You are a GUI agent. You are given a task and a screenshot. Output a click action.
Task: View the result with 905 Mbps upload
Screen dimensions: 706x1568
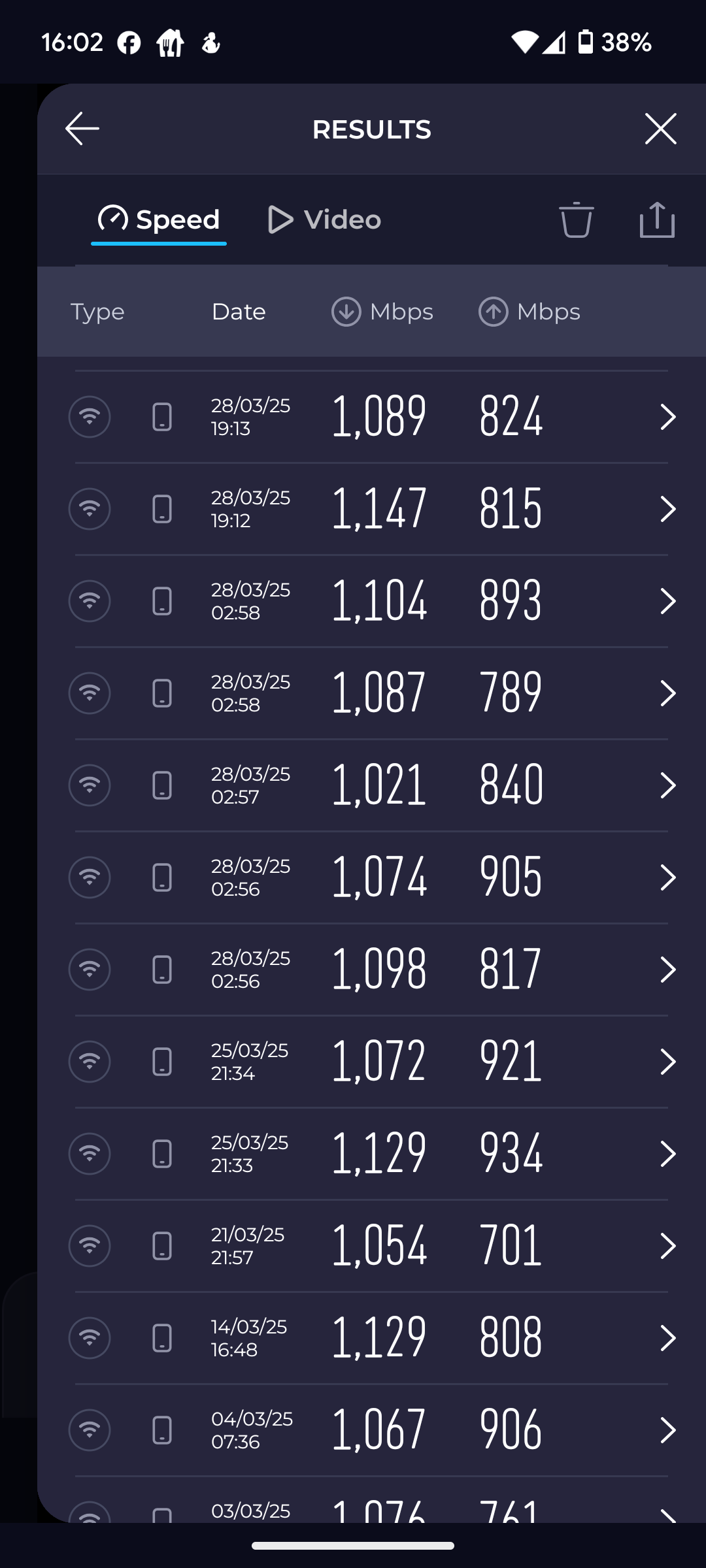[x=371, y=877]
